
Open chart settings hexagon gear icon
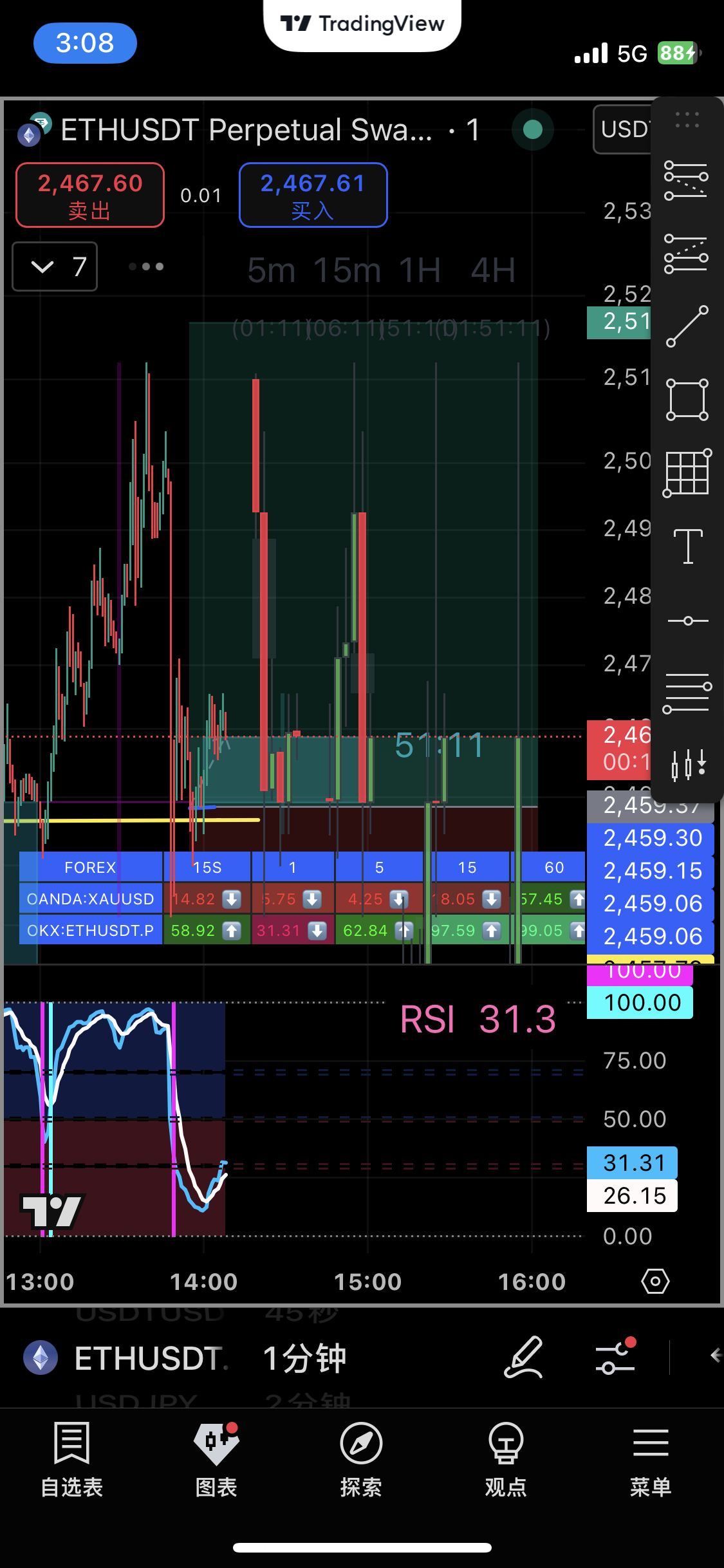click(x=655, y=1282)
